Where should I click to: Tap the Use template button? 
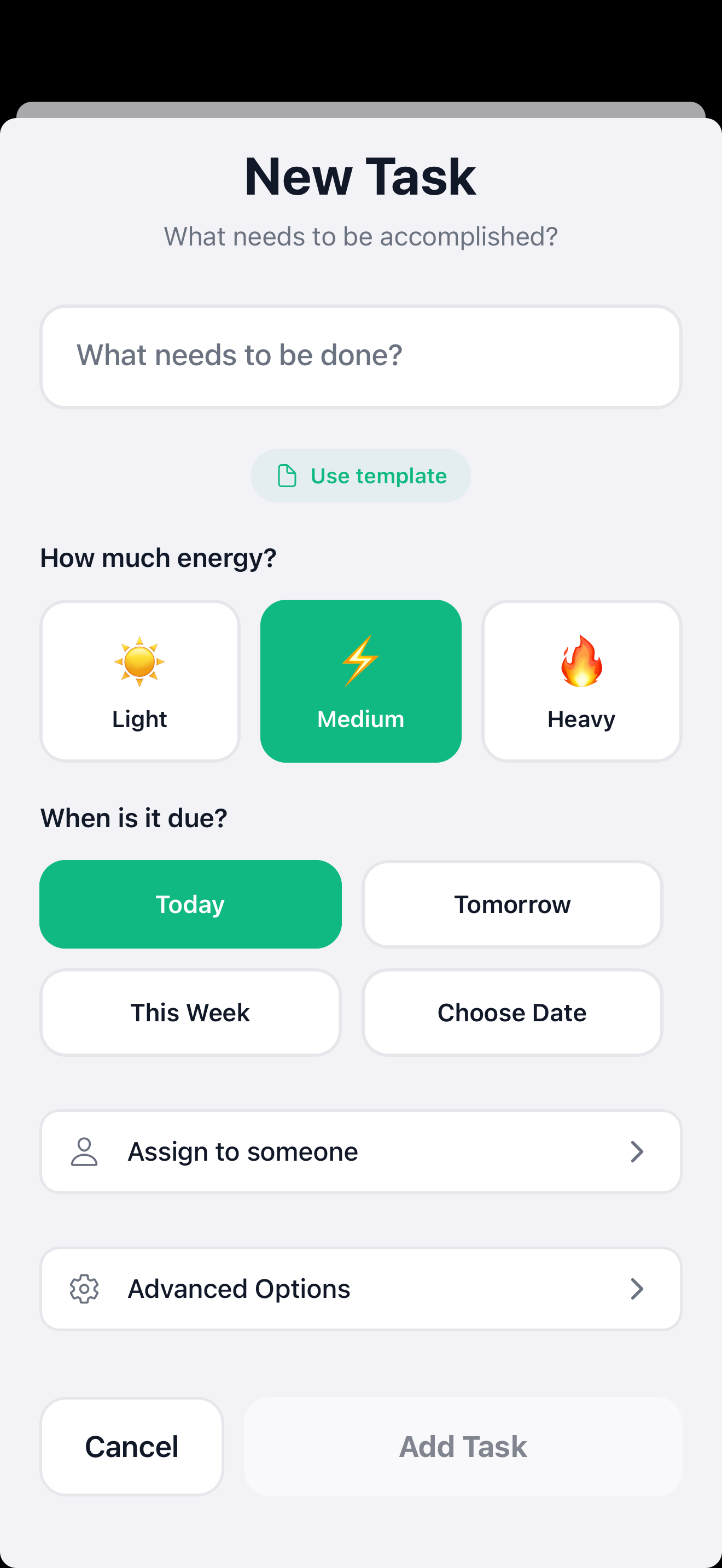(360, 476)
